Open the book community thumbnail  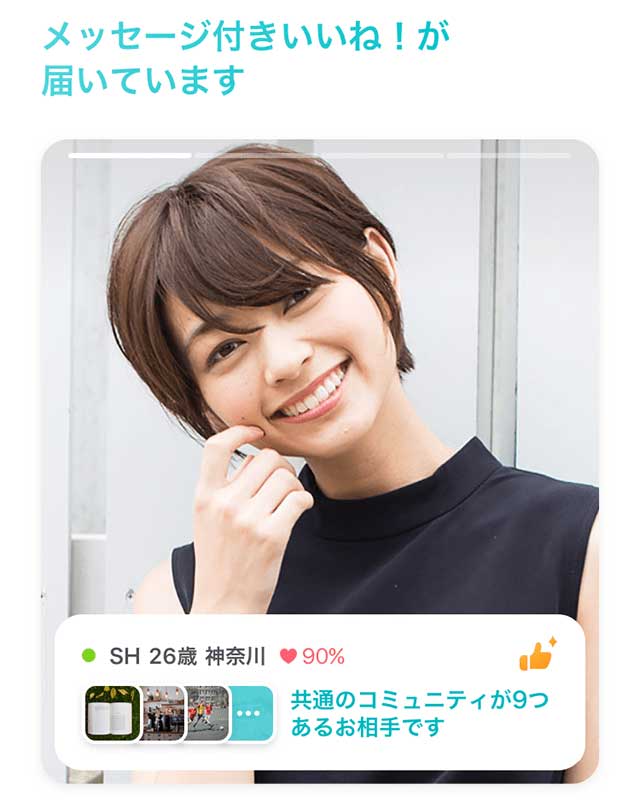click(x=110, y=713)
